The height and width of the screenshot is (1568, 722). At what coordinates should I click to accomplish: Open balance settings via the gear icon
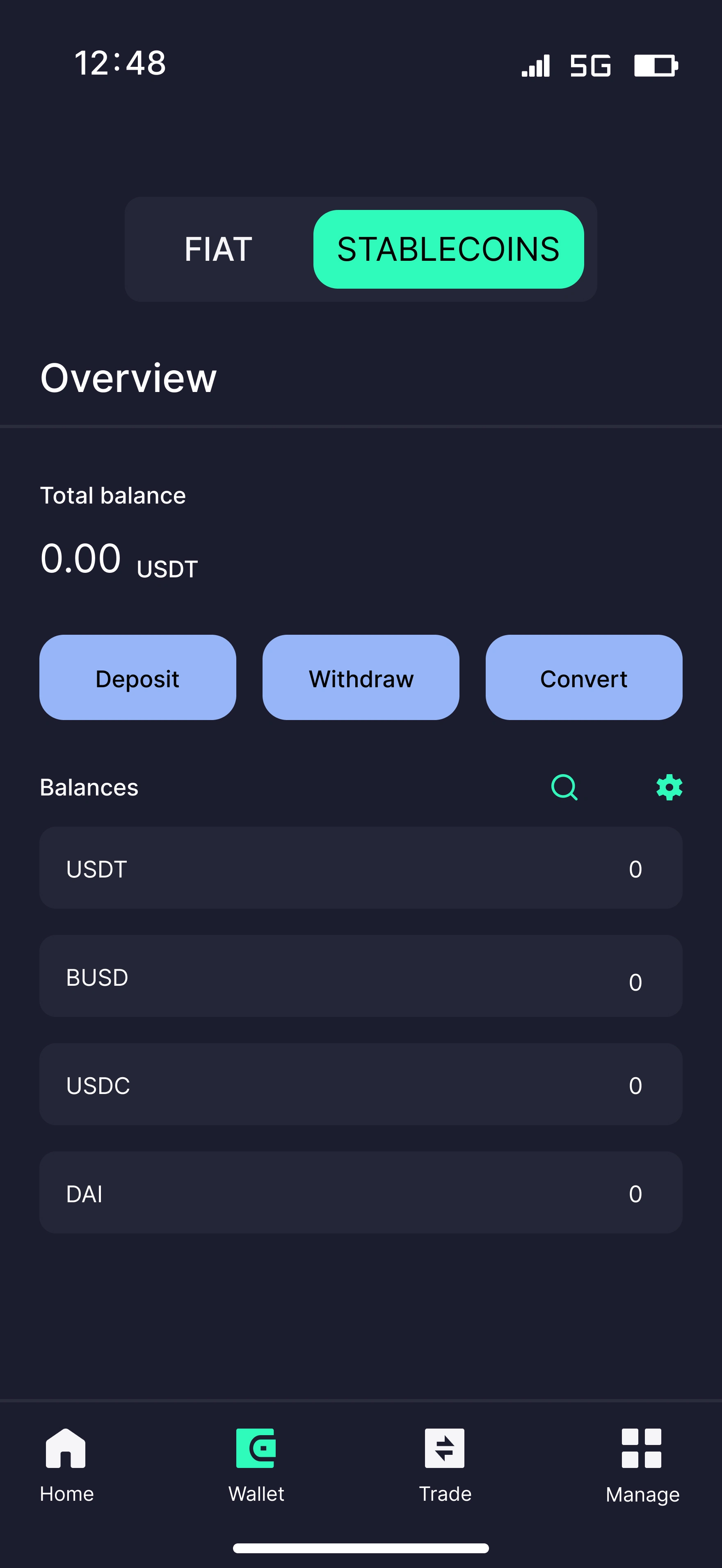coord(669,787)
